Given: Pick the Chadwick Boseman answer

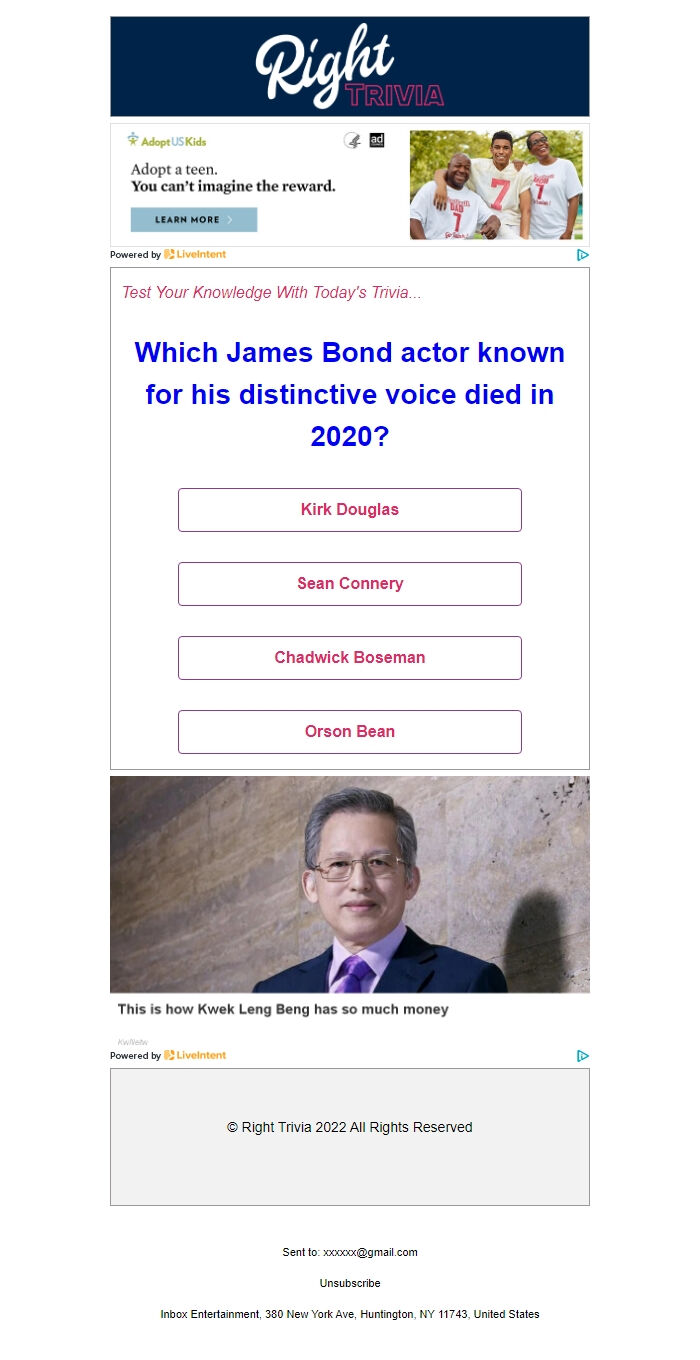Looking at the screenshot, I should 349,658.
